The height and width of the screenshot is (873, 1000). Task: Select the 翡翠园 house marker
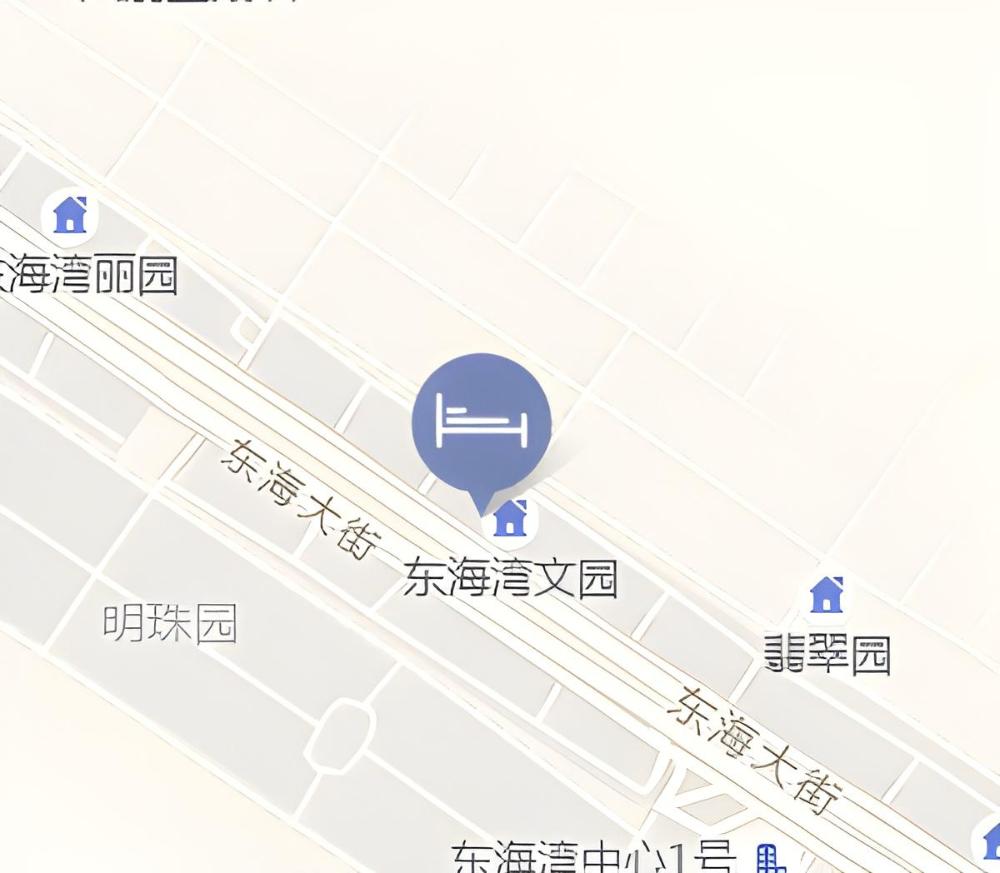pyautogui.click(x=826, y=595)
